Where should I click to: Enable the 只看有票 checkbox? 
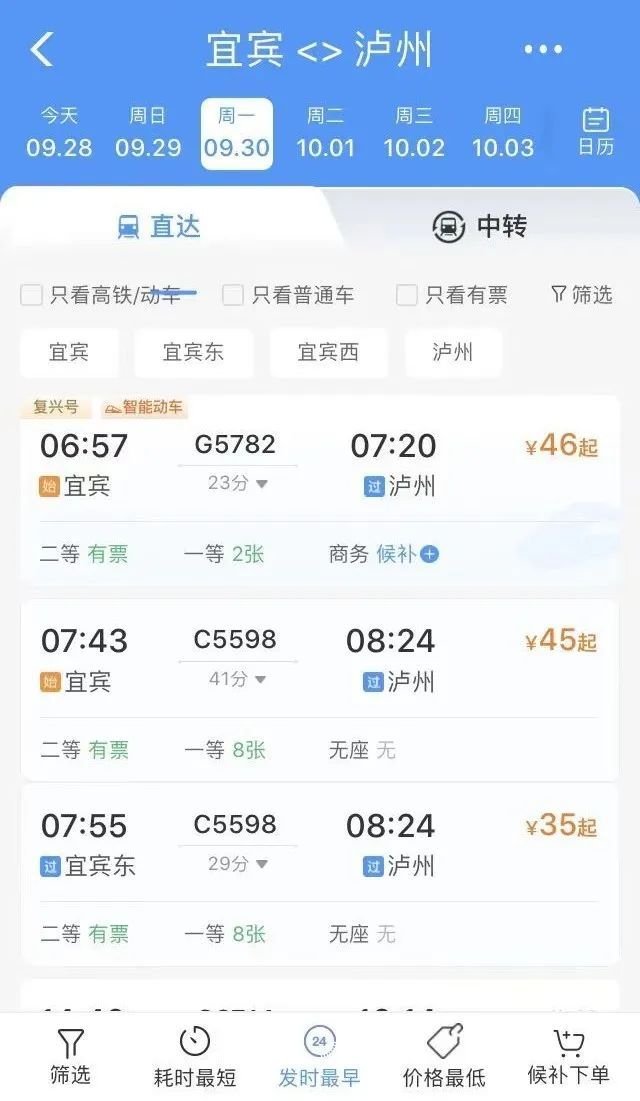tap(407, 295)
